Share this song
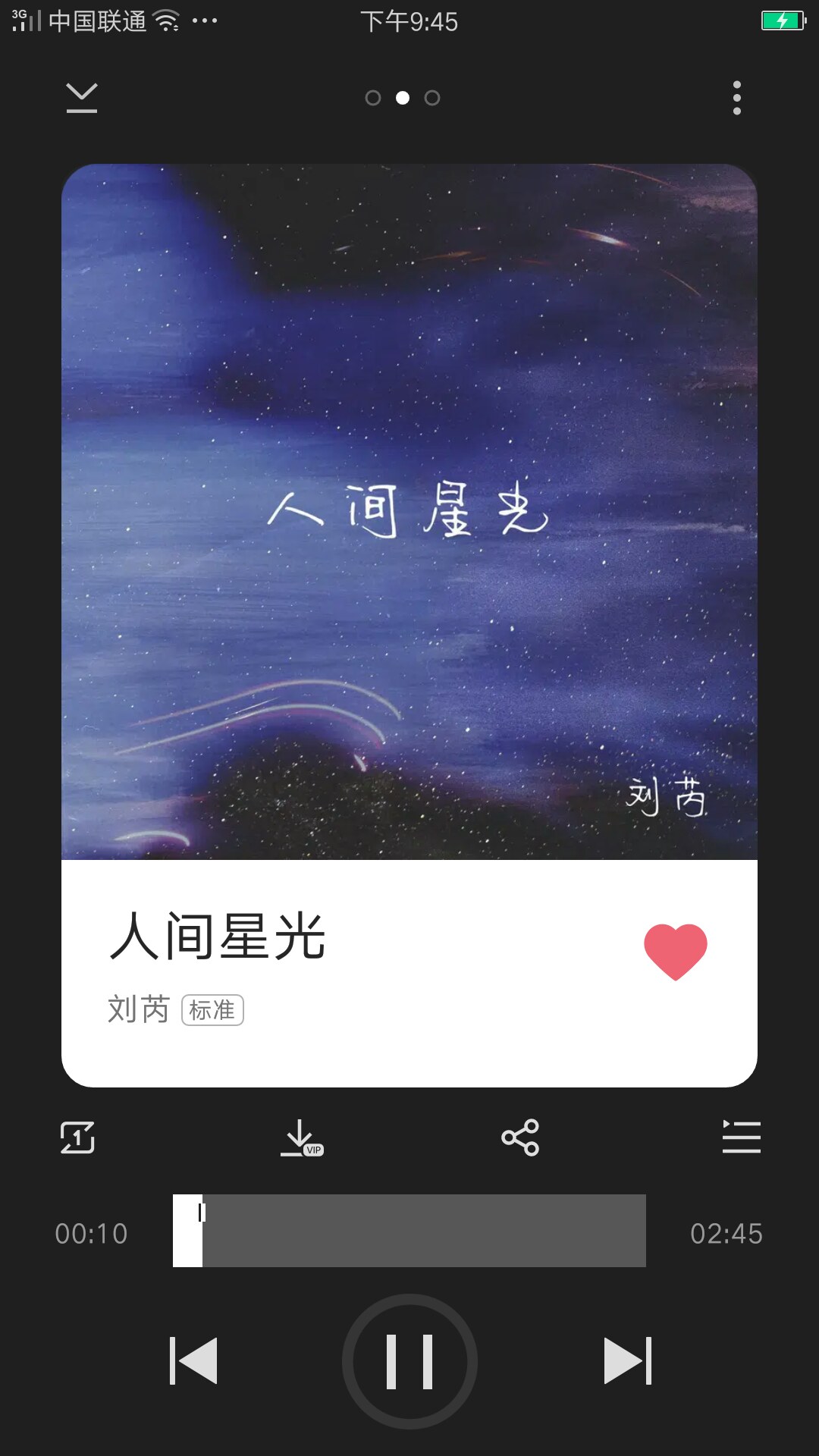 pos(520,1137)
